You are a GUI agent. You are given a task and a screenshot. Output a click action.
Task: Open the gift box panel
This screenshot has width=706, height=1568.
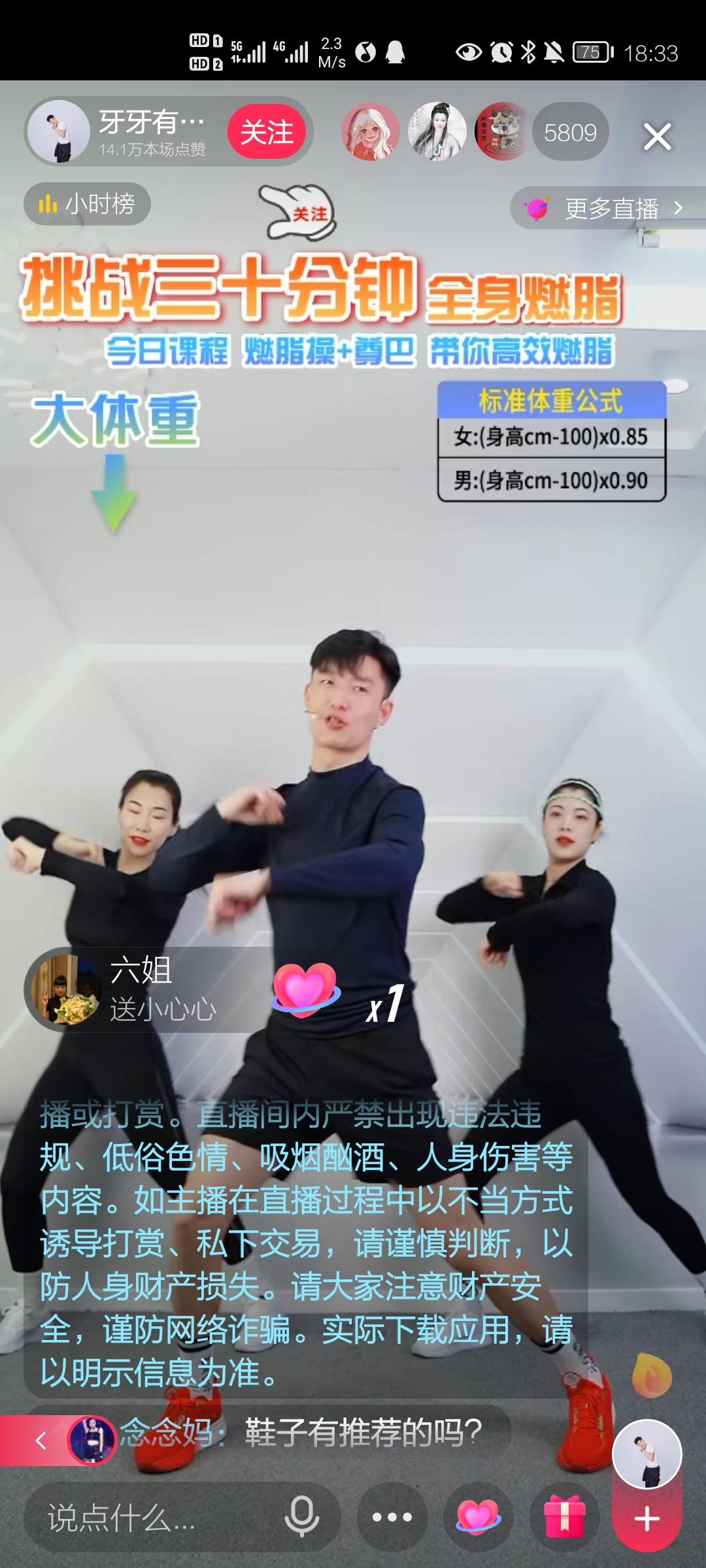point(565,1517)
